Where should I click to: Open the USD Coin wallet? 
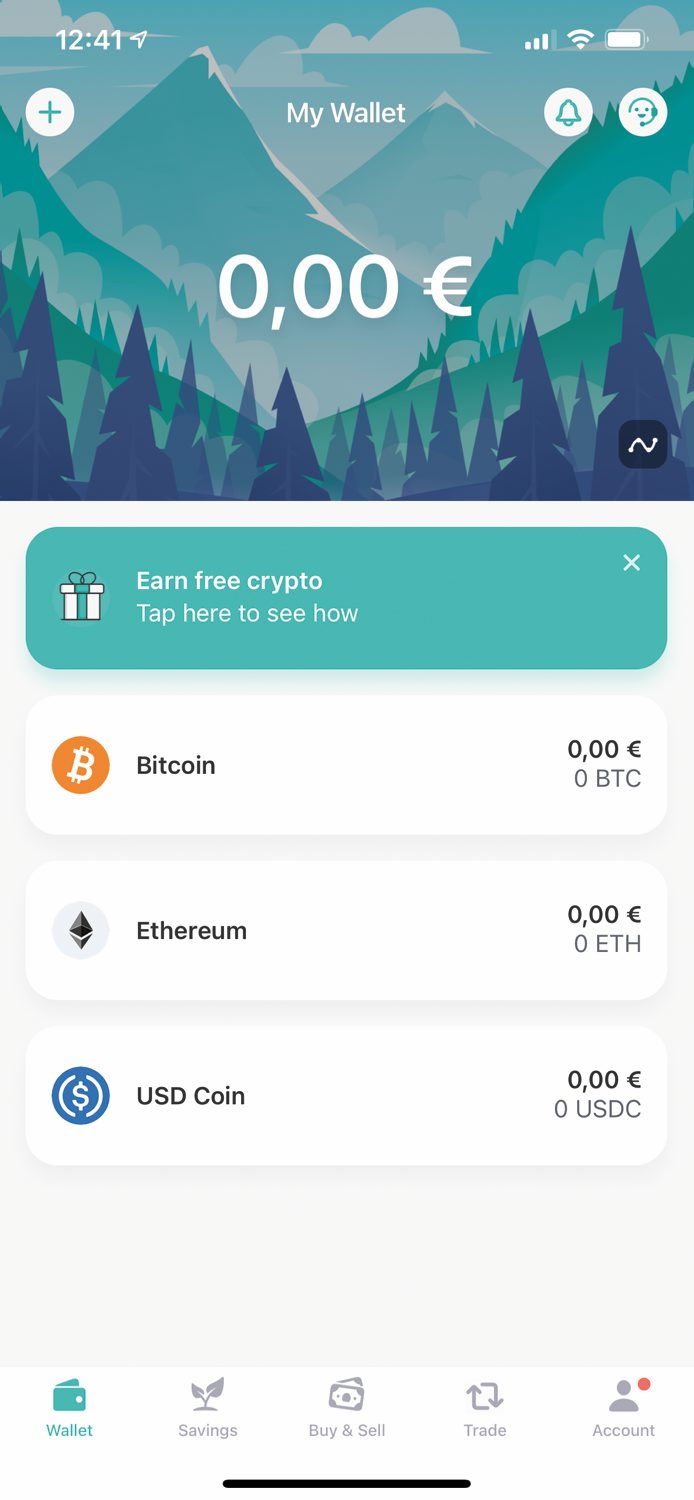346,1095
